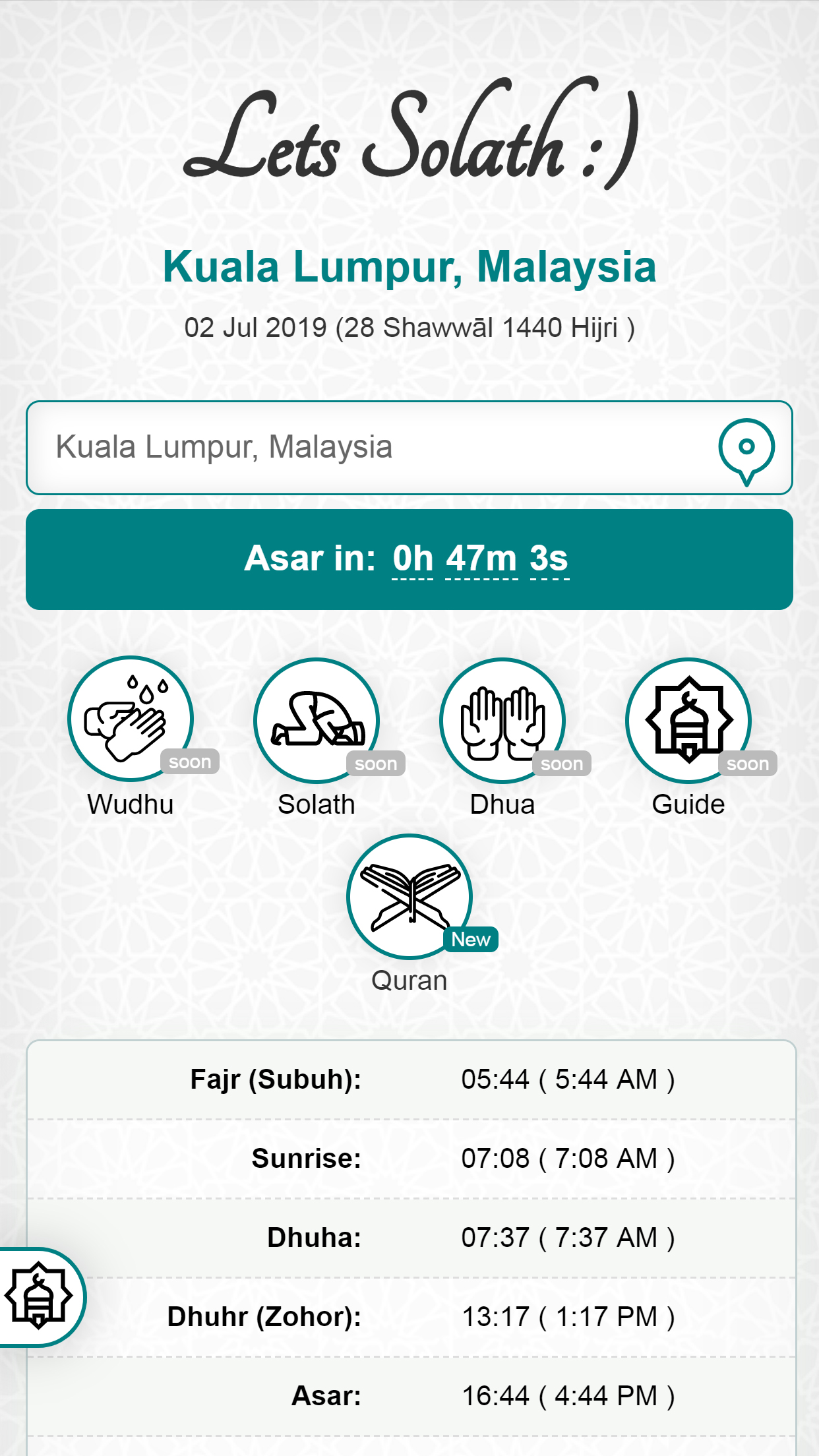Tap the Kuala Lumpur location input field
819x1456 pixels.
[x=369, y=448]
